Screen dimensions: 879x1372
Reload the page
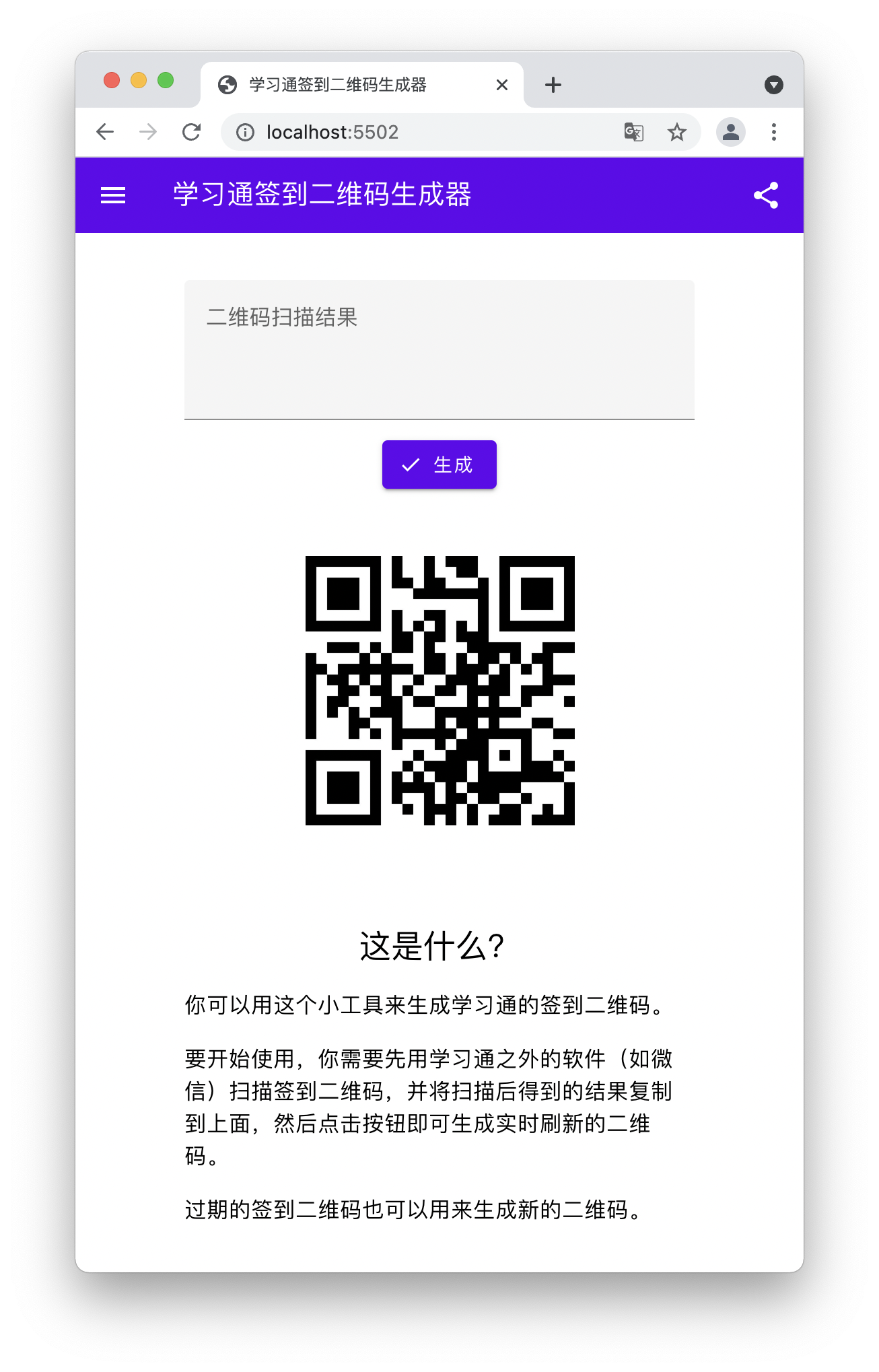pyautogui.click(x=191, y=132)
